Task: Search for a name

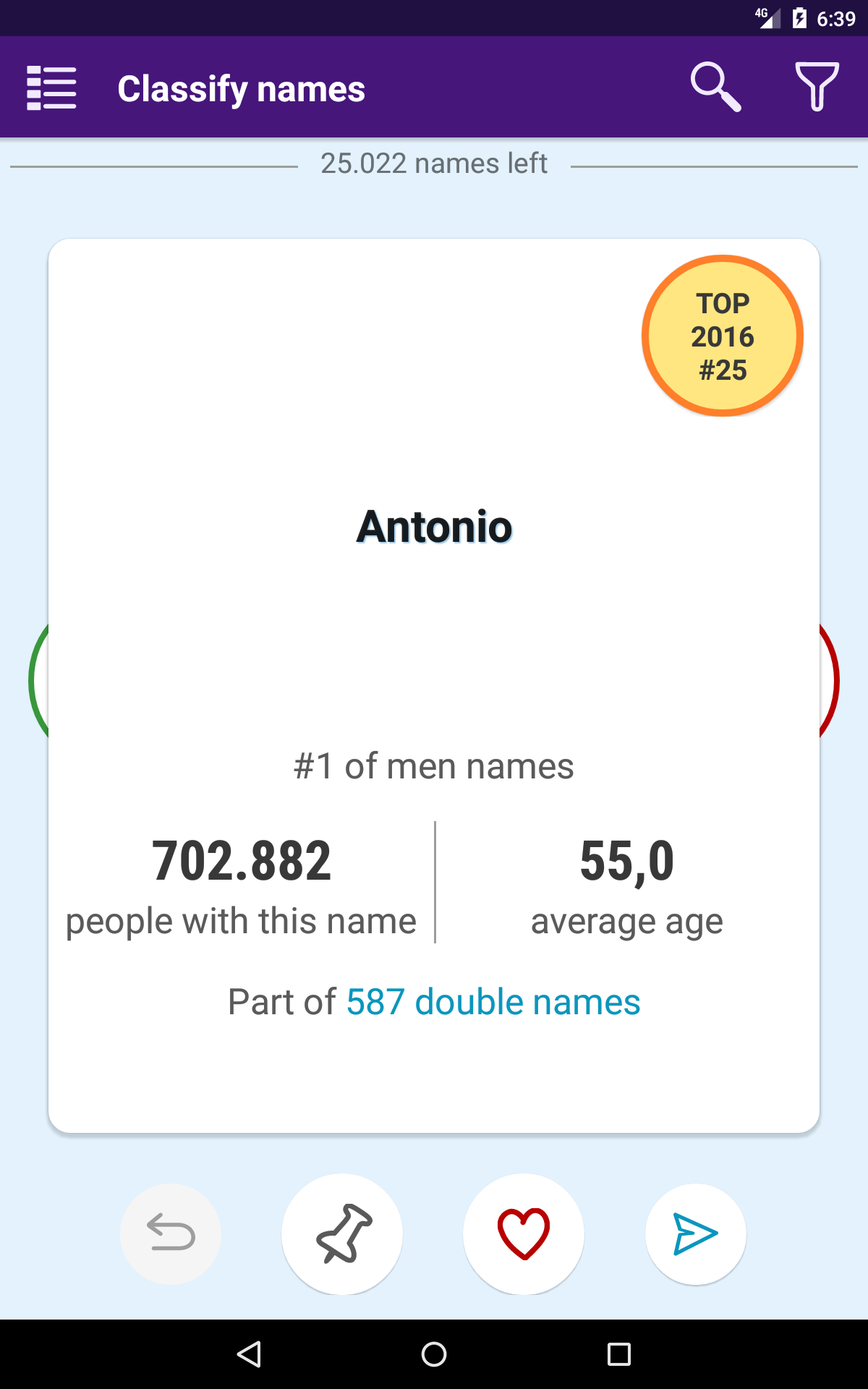Action: point(715,88)
